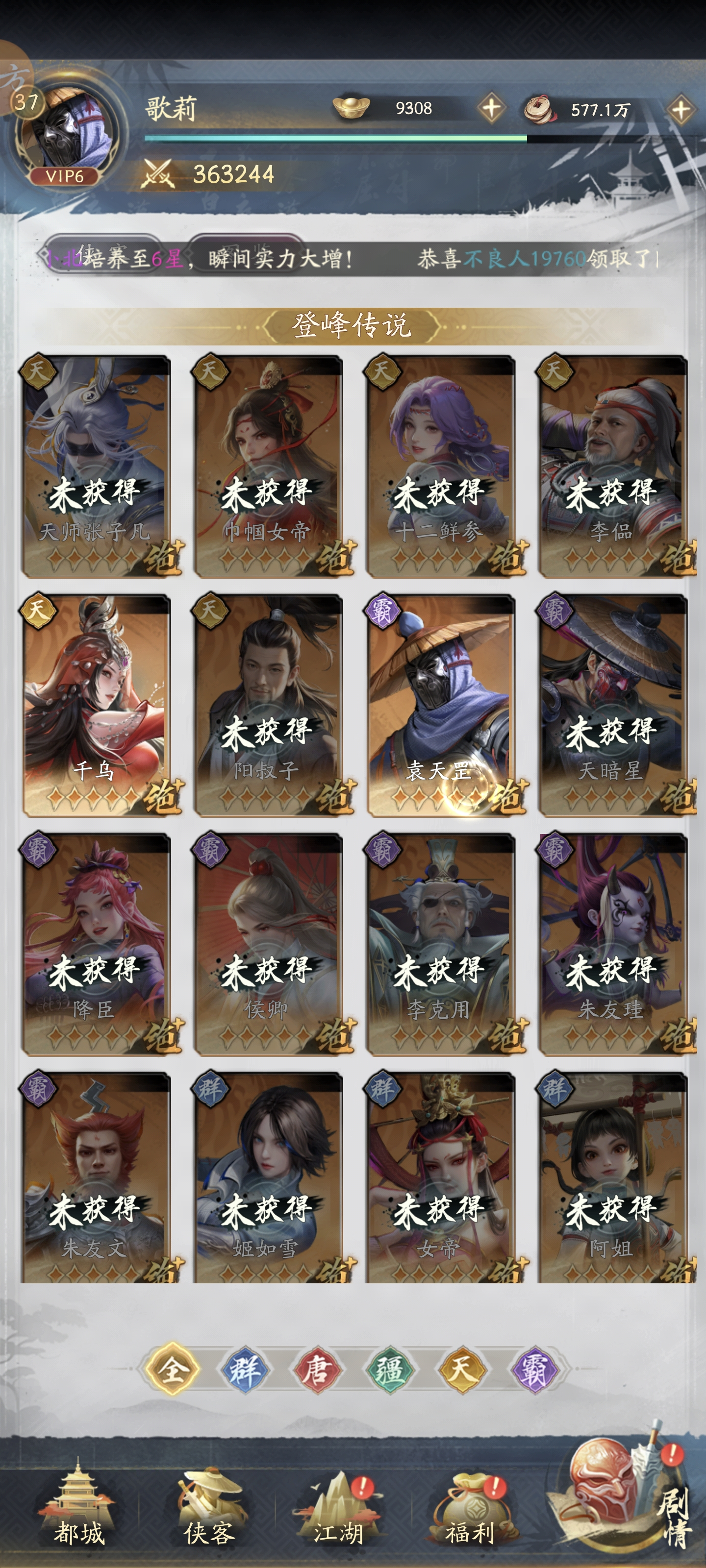Image resolution: width=706 pixels, height=1568 pixels.
Task: Filter heroes by 疆 faction
Action: point(389,1370)
